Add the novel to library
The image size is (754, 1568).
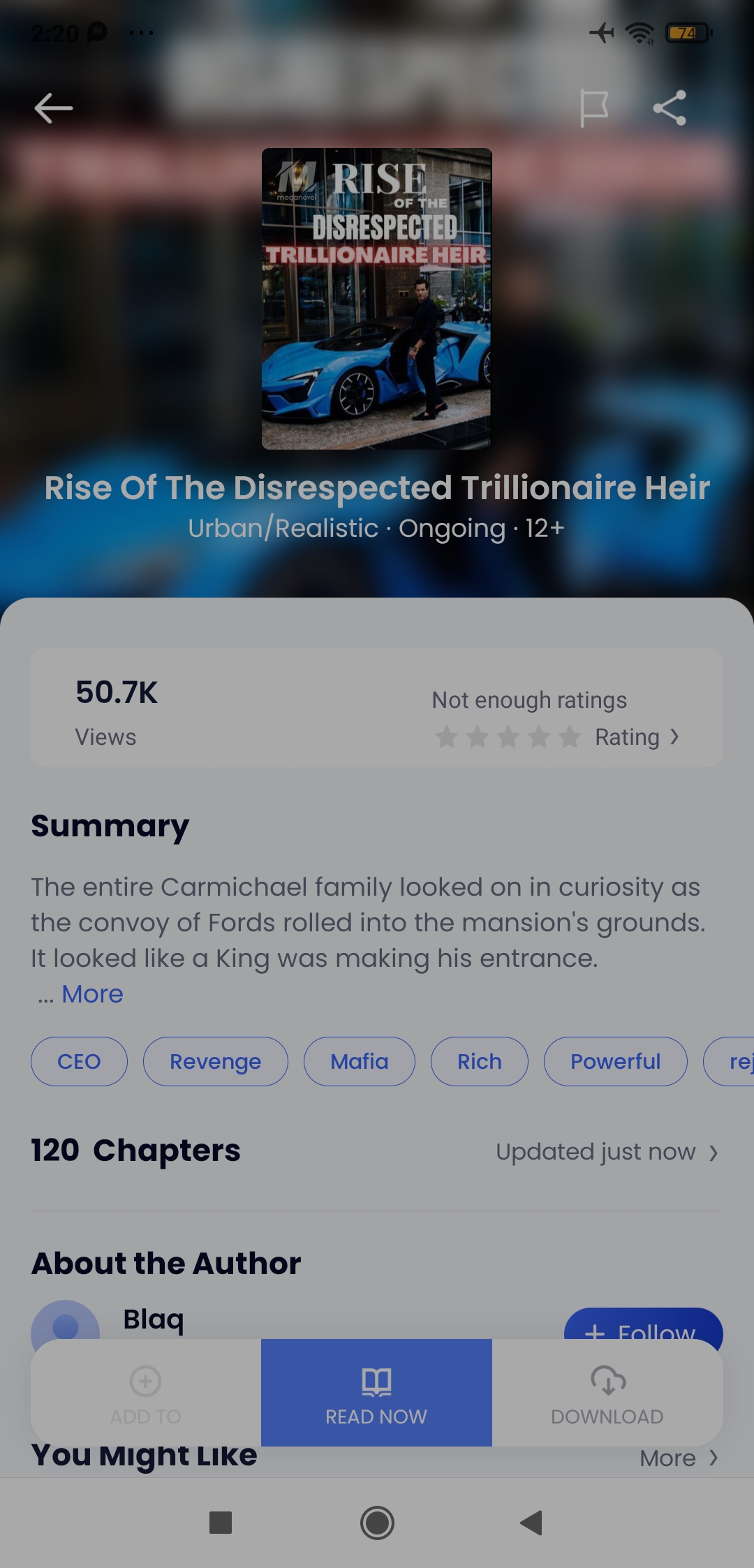click(145, 1393)
